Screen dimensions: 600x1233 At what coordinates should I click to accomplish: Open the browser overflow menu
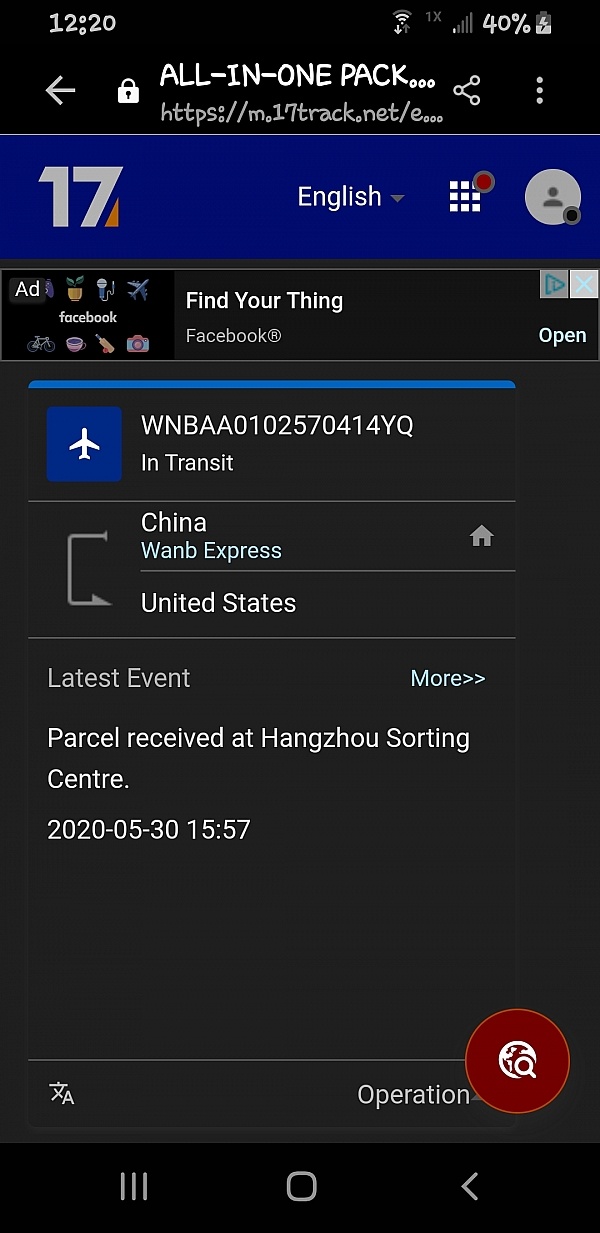click(540, 91)
